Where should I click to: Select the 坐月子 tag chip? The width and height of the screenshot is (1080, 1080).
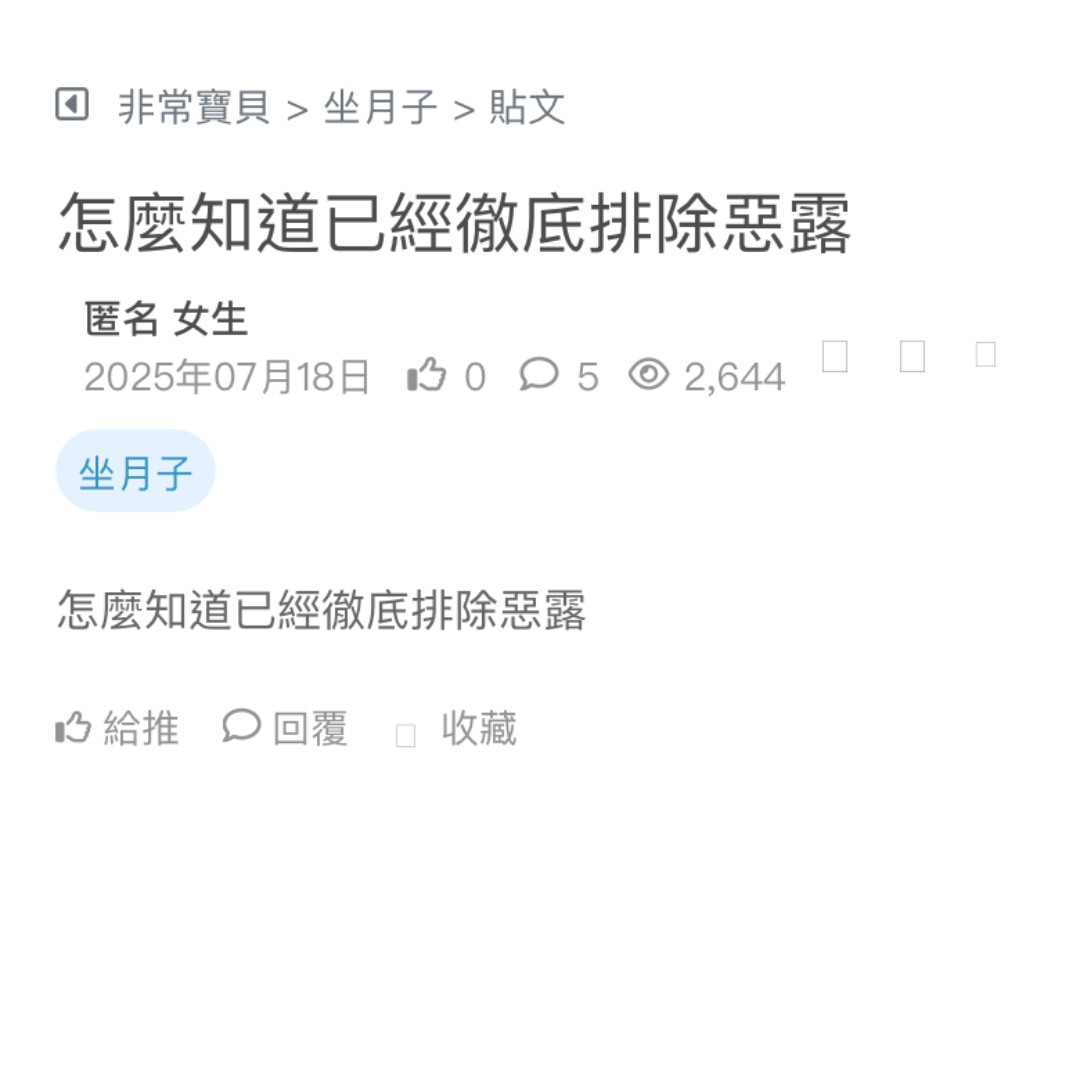pos(136,472)
